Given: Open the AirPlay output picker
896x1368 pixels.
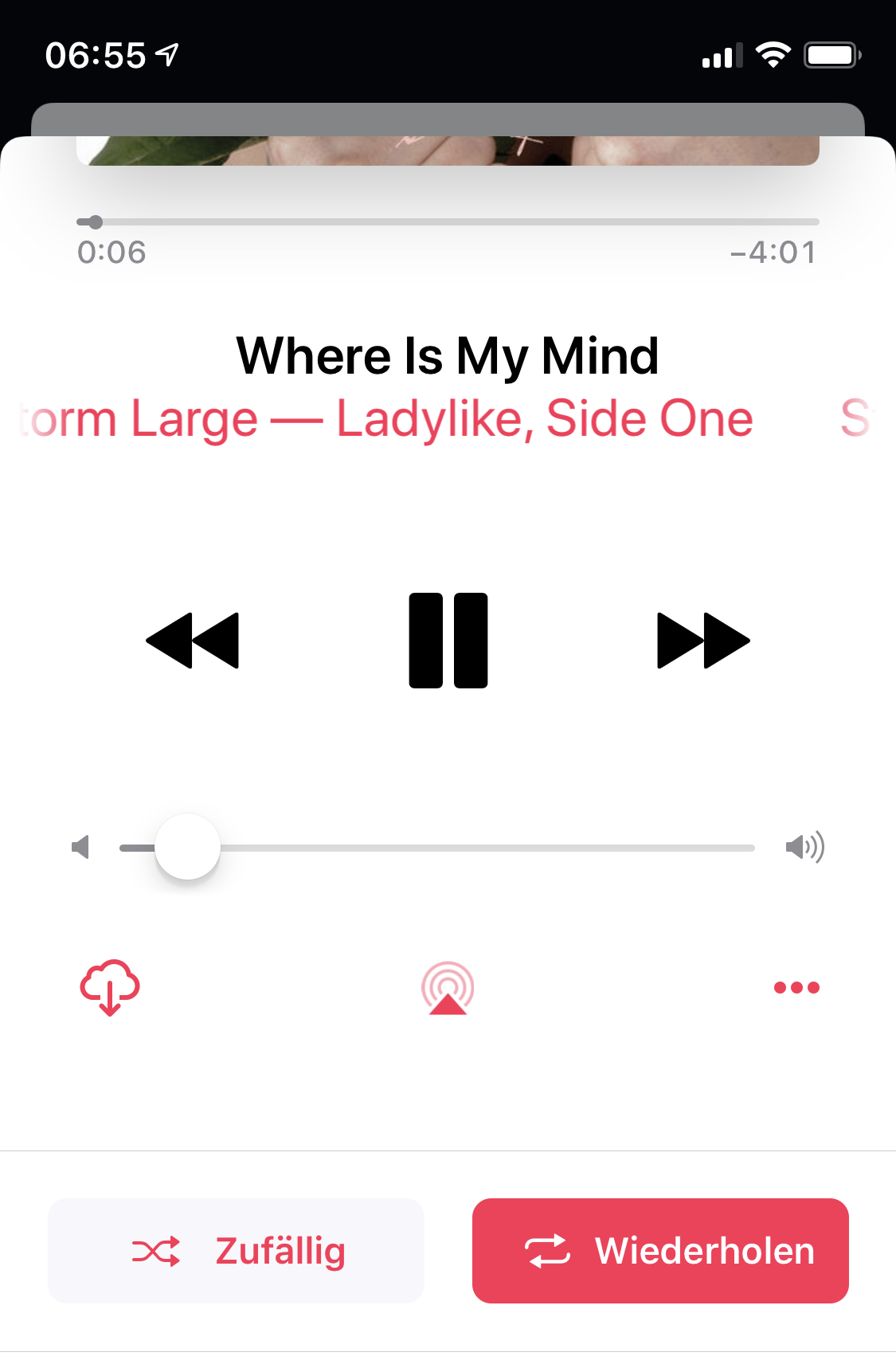Looking at the screenshot, I should tap(448, 988).
